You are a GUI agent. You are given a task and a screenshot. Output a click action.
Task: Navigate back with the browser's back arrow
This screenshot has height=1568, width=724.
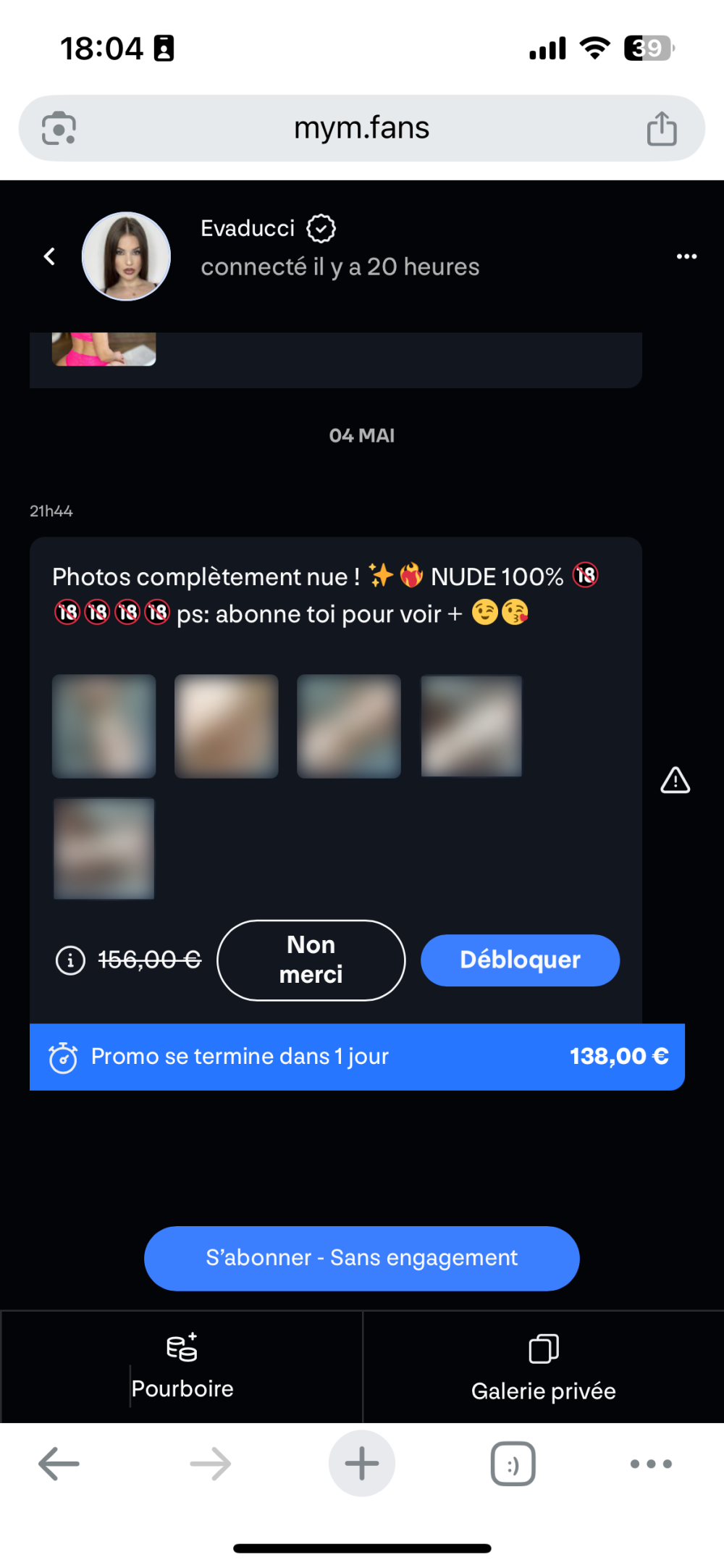pos(59,1464)
